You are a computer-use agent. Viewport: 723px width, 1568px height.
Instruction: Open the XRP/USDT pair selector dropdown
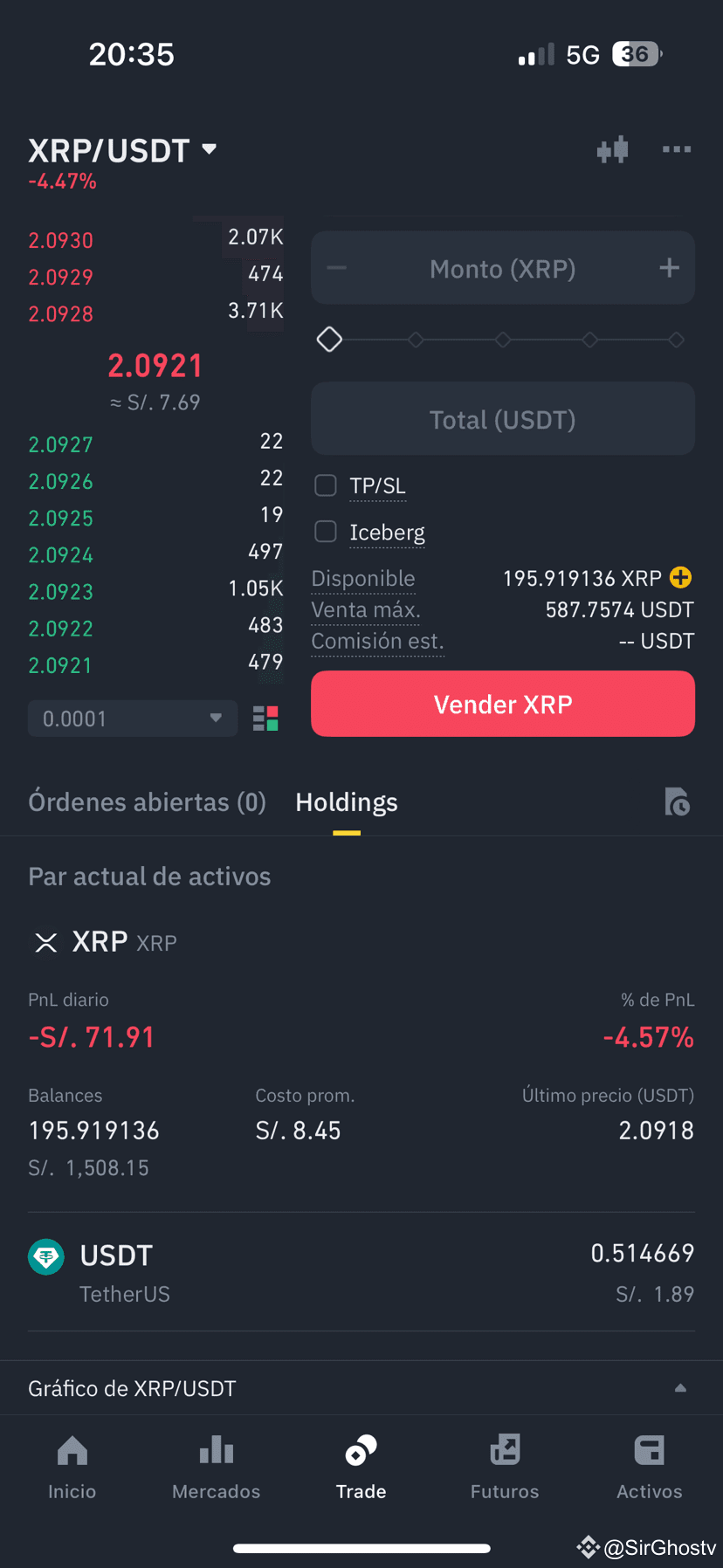pos(122,149)
